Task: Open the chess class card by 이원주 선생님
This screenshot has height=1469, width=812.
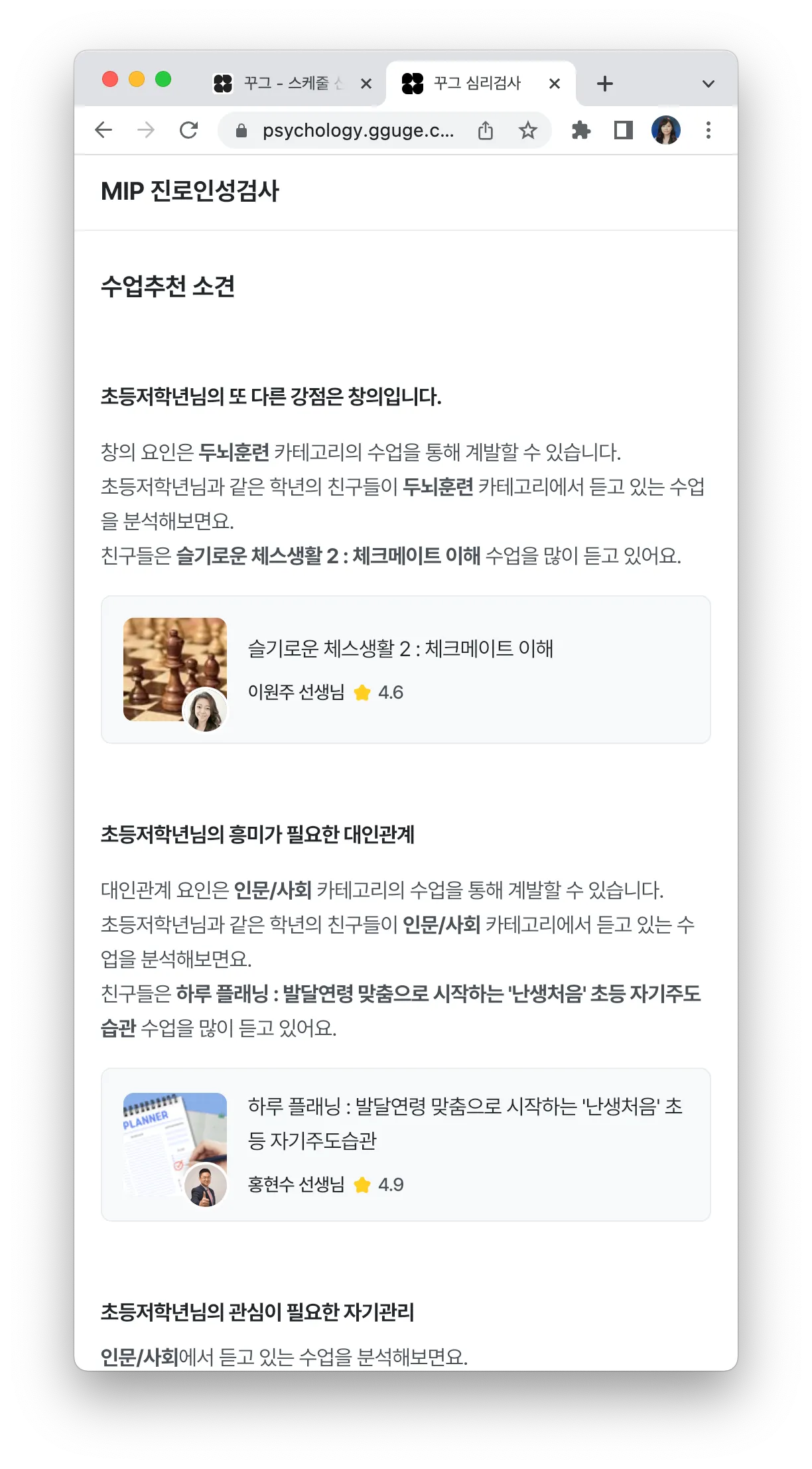Action: tap(405, 669)
